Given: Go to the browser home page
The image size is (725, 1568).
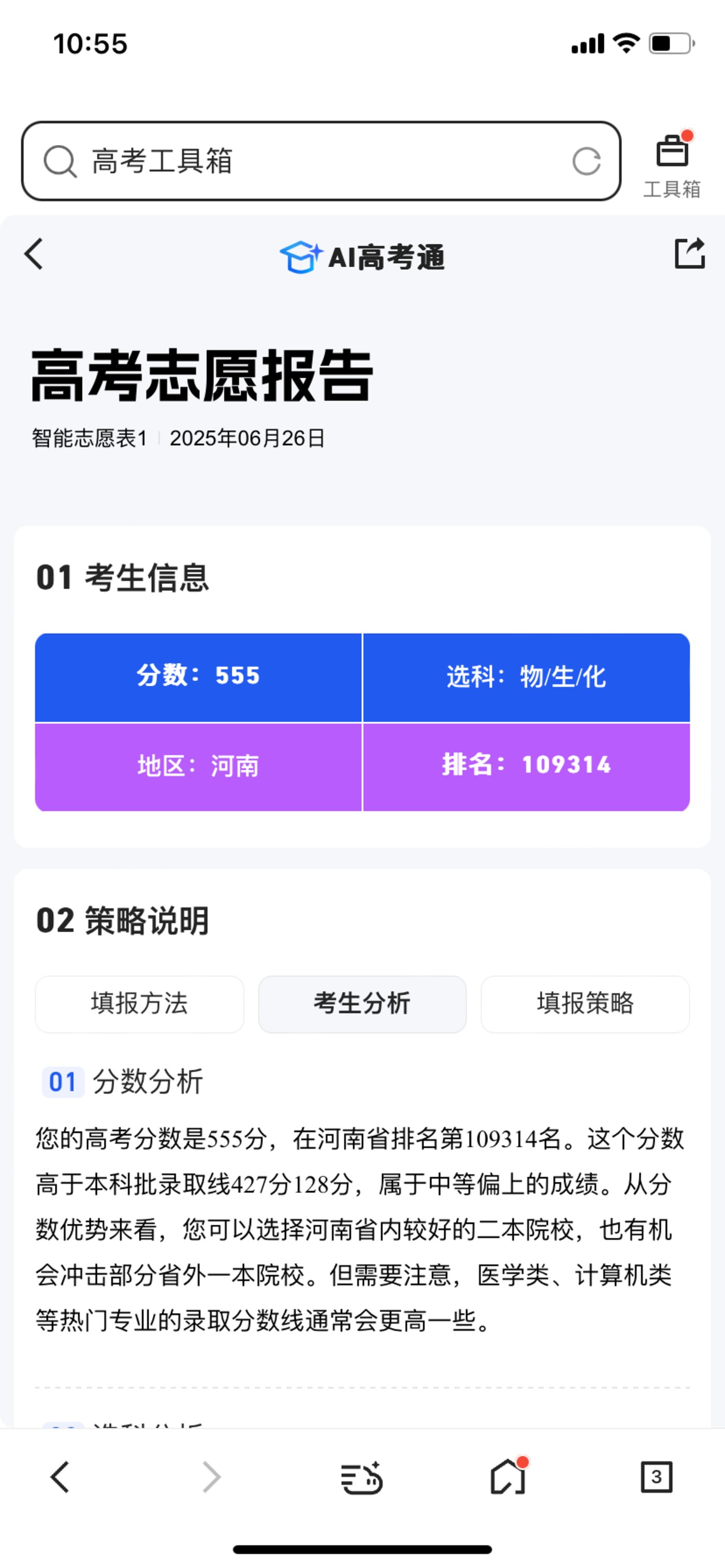Looking at the screenshot, I should pos(509,1477).
